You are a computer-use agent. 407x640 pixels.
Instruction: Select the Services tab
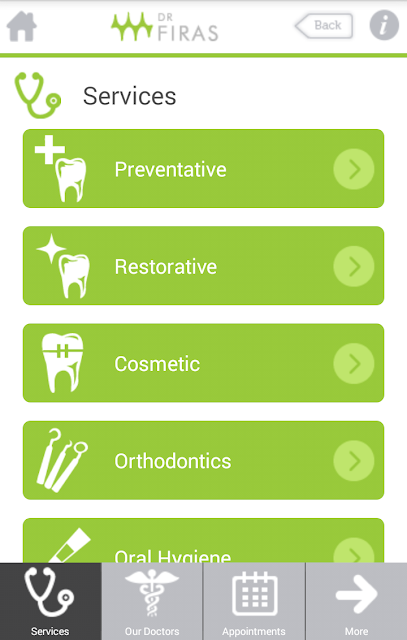click(51, 601)
